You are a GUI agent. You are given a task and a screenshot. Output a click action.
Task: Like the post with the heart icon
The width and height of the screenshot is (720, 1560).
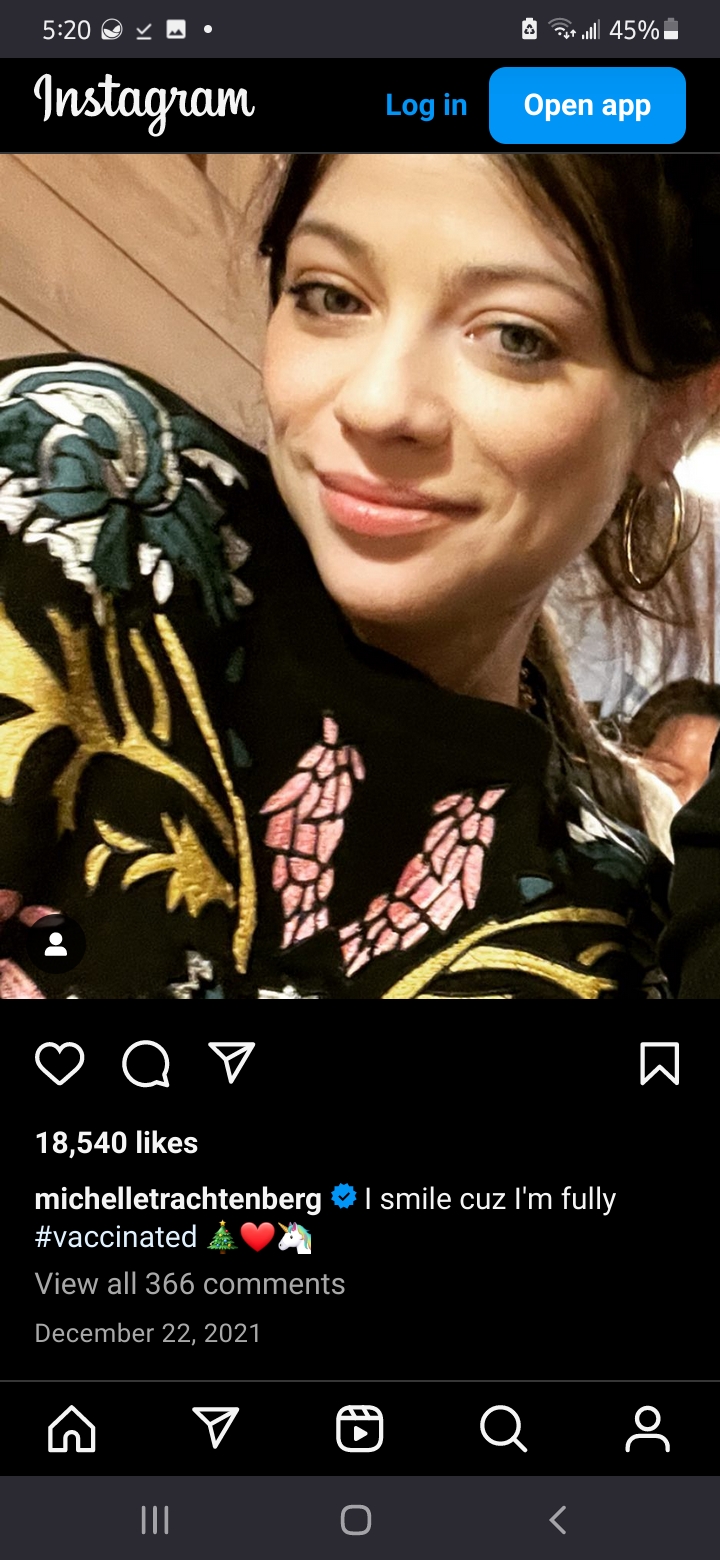coord(60,1063)
